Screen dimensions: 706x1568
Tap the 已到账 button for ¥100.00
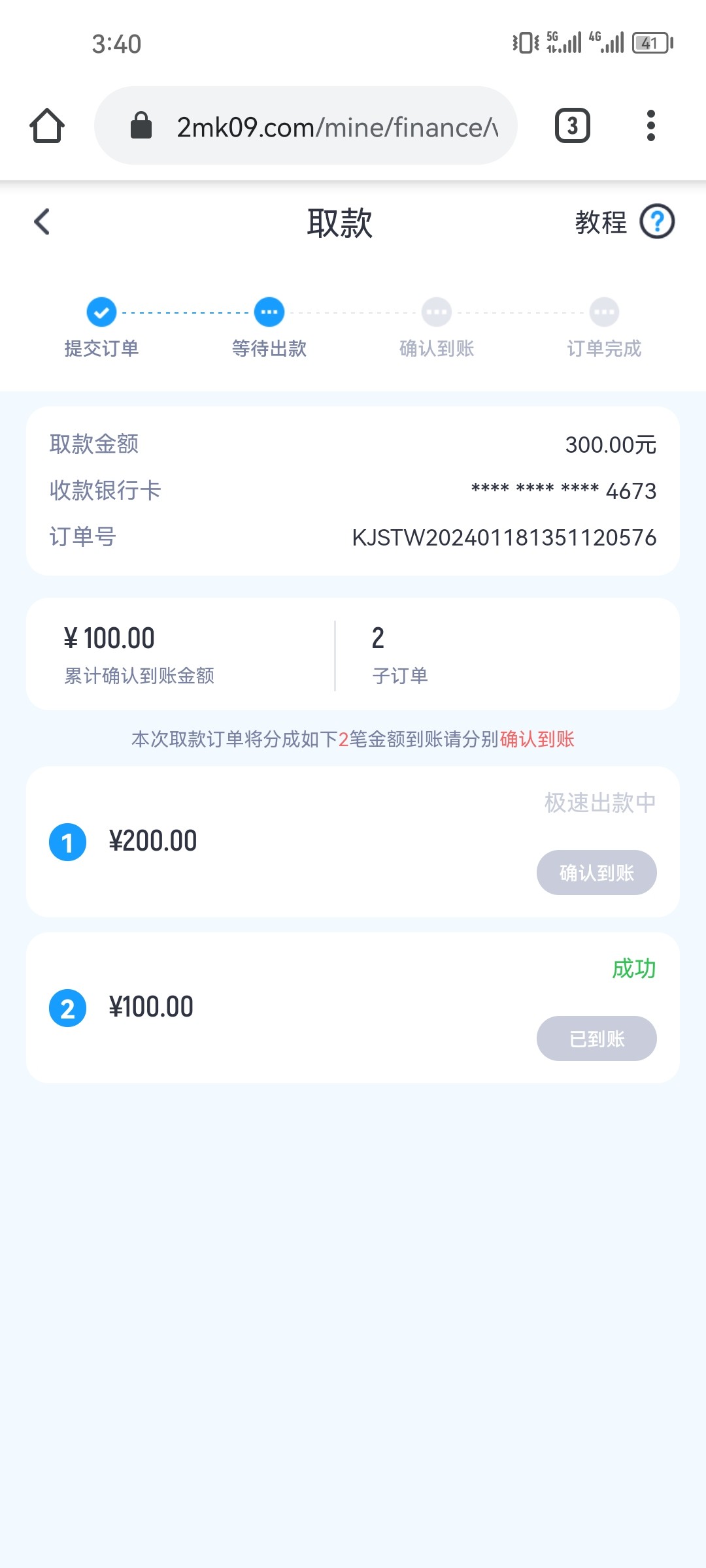point(596,1038)
